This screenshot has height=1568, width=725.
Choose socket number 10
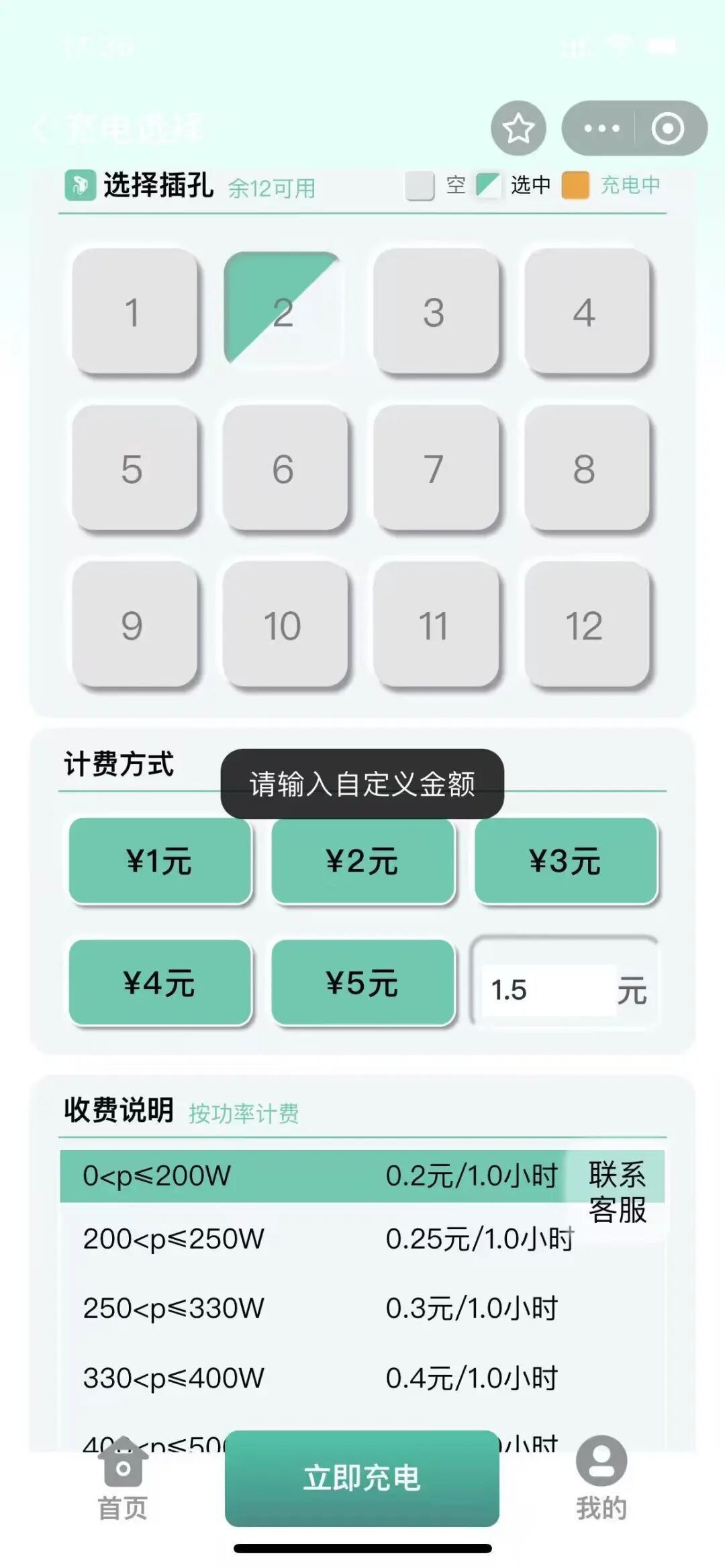coord(283,625)
